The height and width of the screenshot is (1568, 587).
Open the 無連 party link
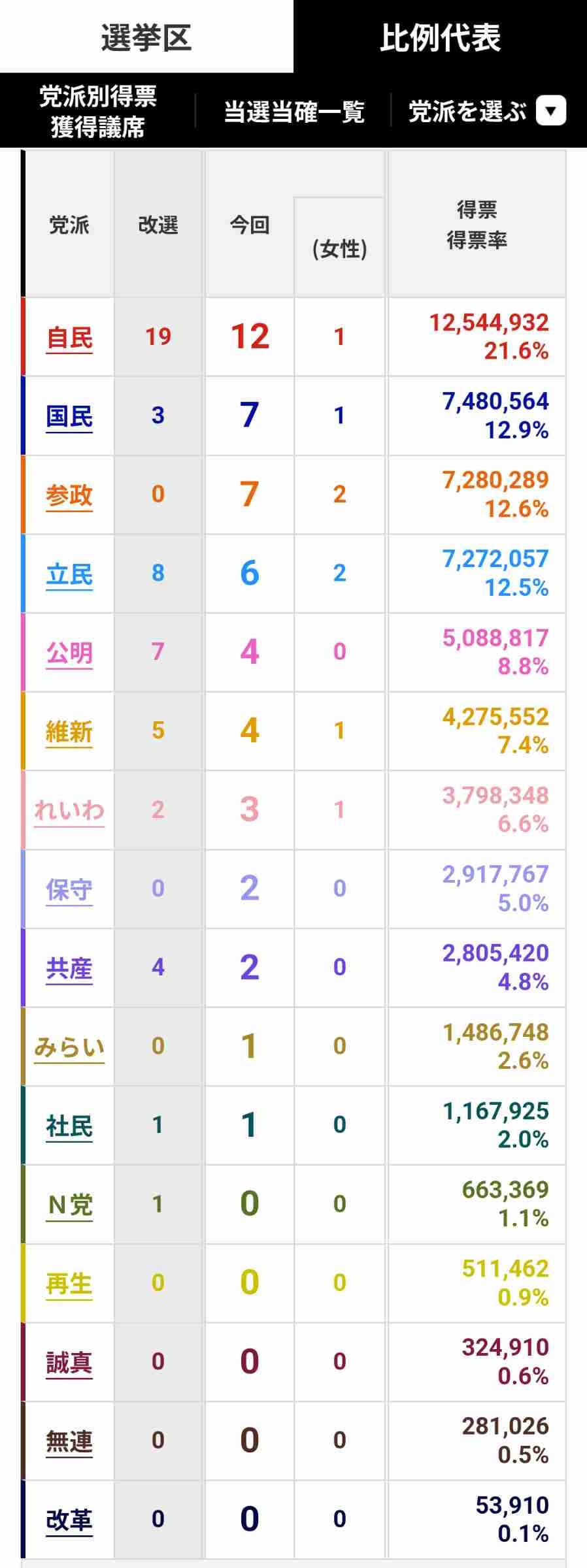tap(69, 1441)
